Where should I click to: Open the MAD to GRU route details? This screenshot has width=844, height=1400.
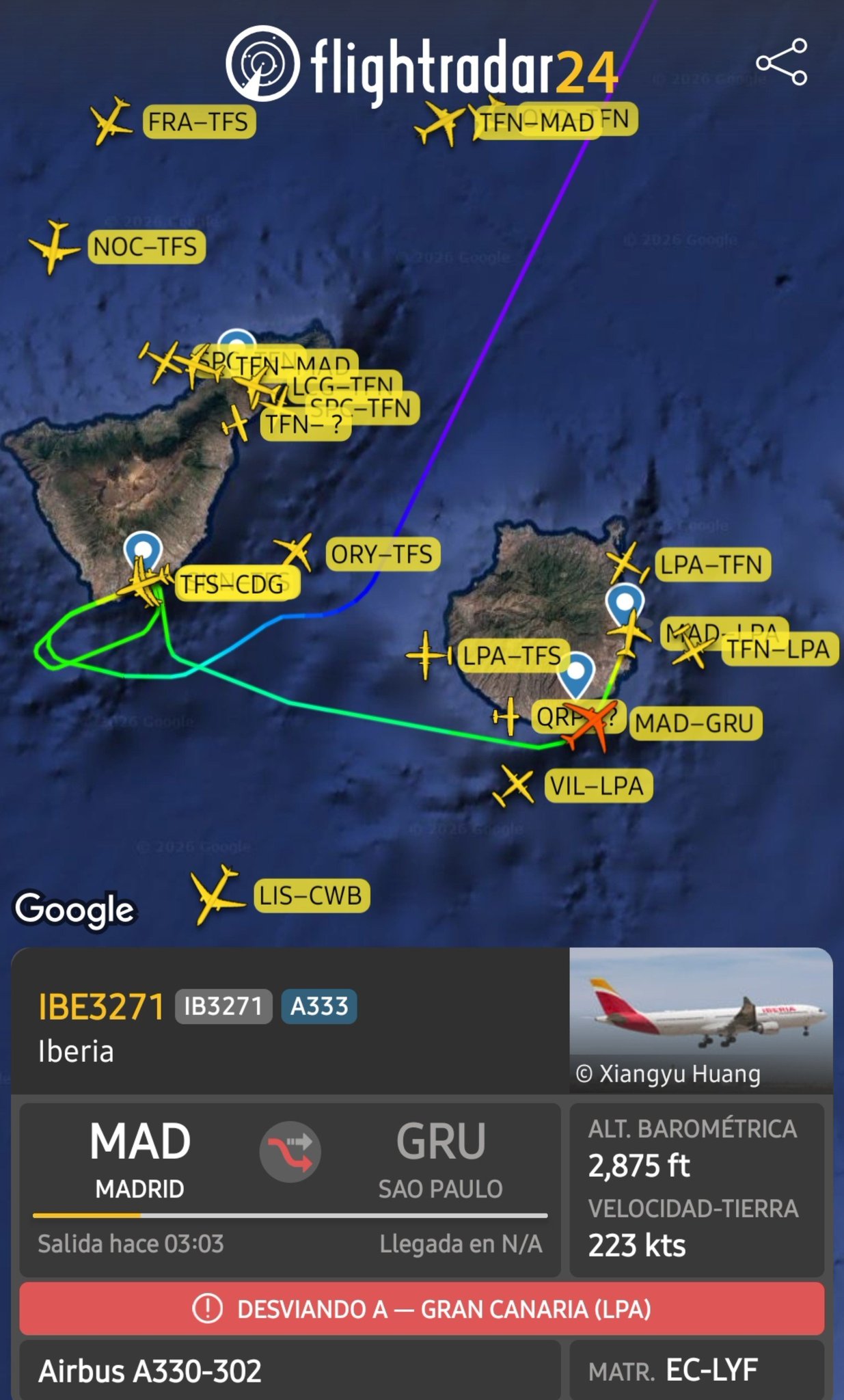[290, 1189]
